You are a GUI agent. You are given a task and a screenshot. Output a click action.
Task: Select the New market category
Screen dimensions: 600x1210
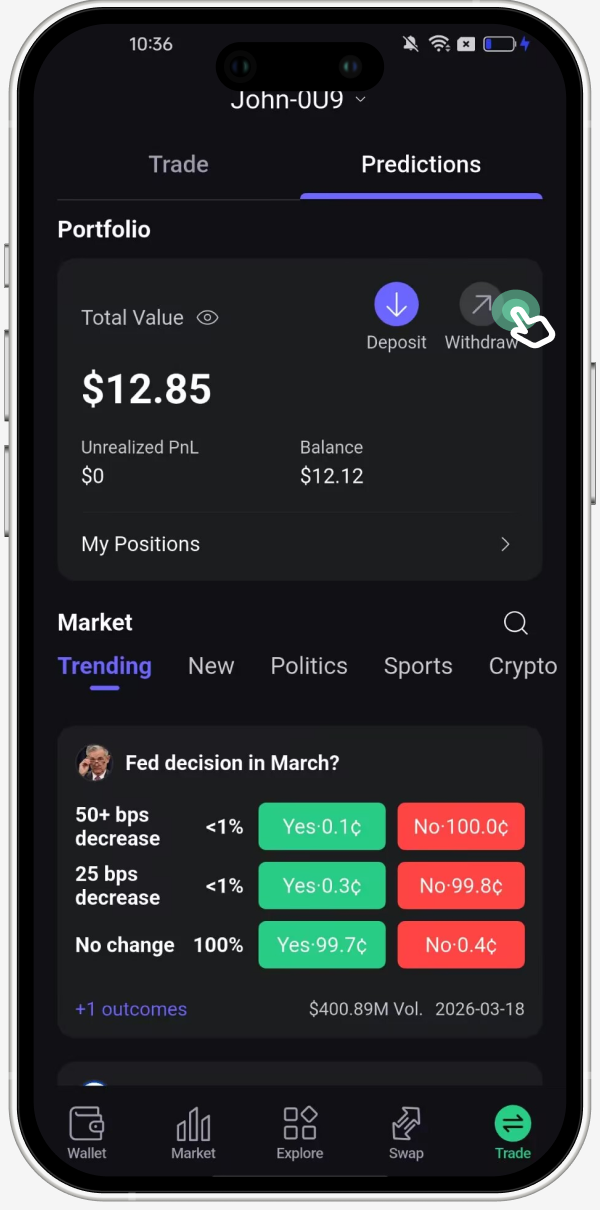pyautogui.click(x=211, y=666)
